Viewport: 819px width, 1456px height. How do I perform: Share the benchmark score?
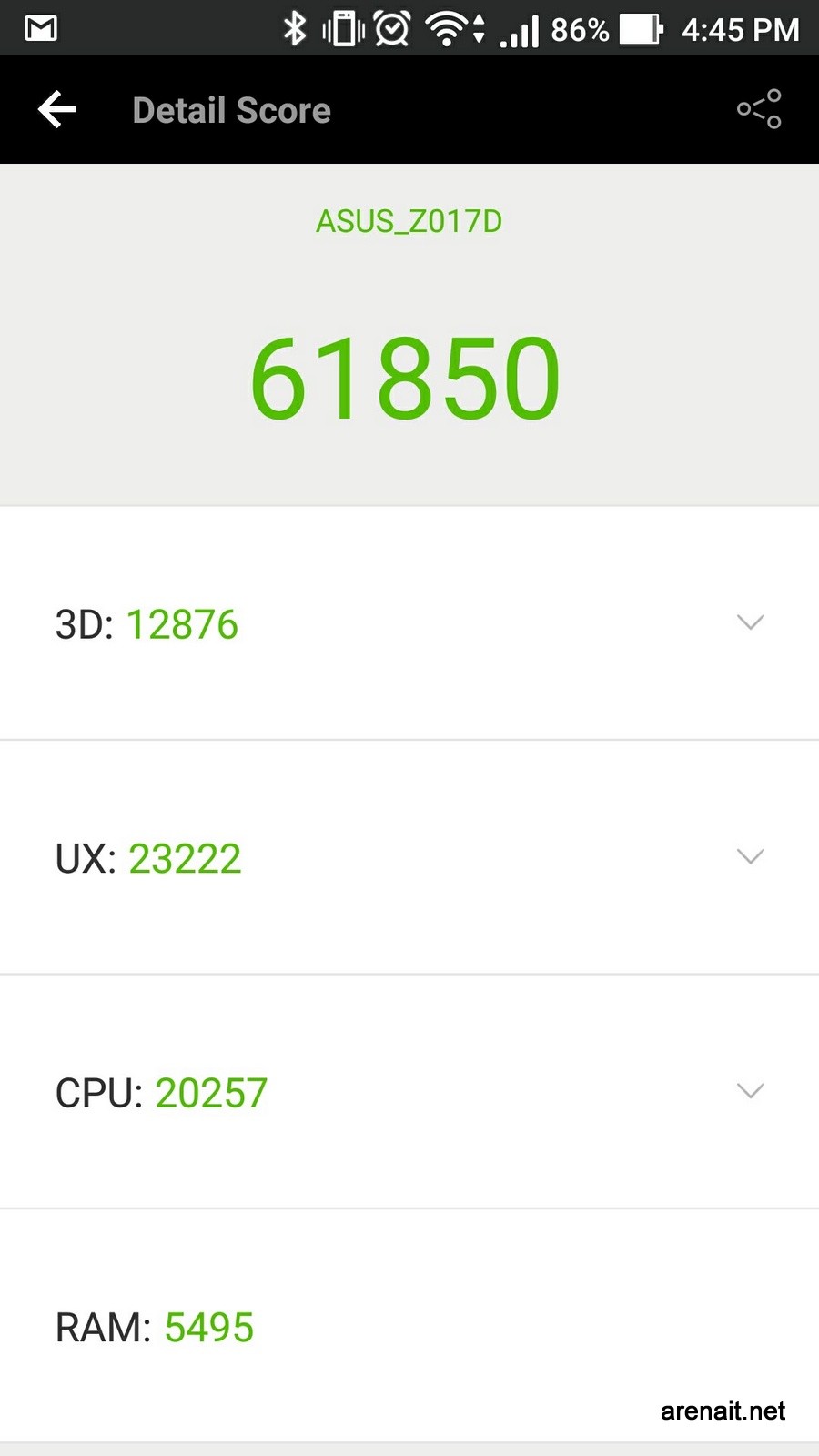(759, 109)
